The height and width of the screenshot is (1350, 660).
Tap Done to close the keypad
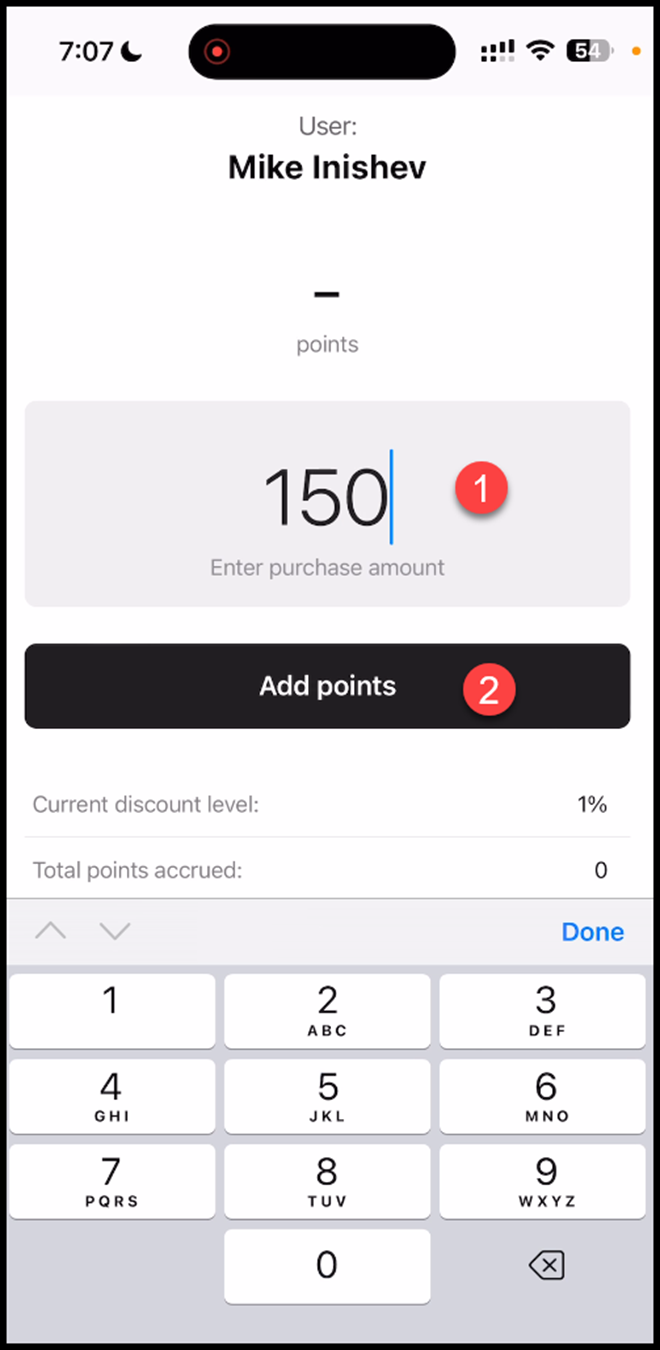pos(592,932)
